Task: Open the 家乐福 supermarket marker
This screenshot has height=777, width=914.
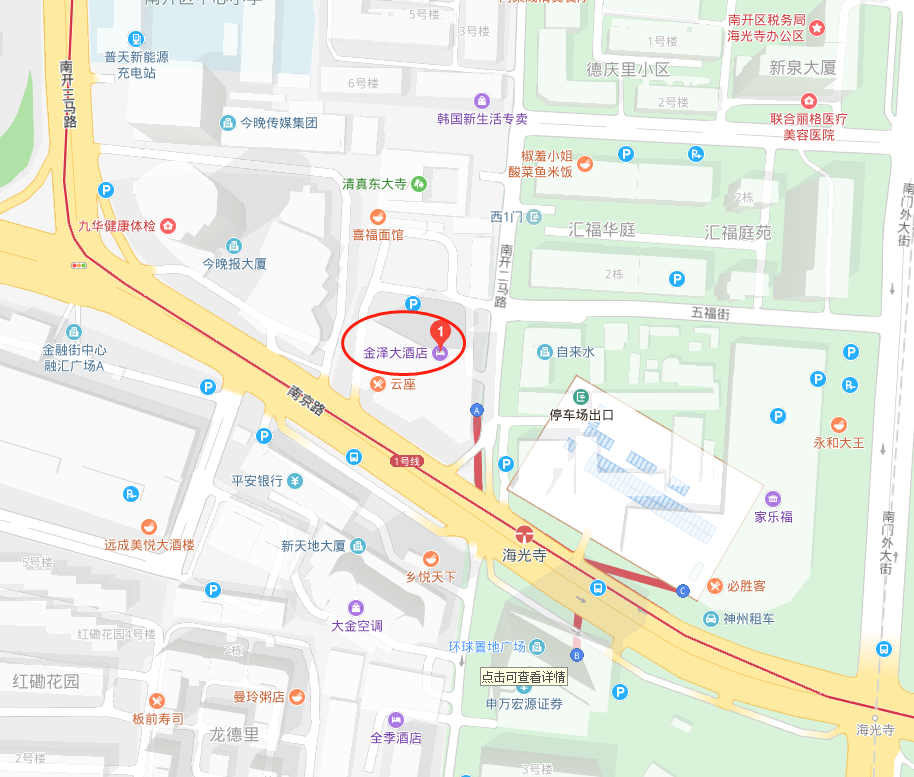Action: 772,499
